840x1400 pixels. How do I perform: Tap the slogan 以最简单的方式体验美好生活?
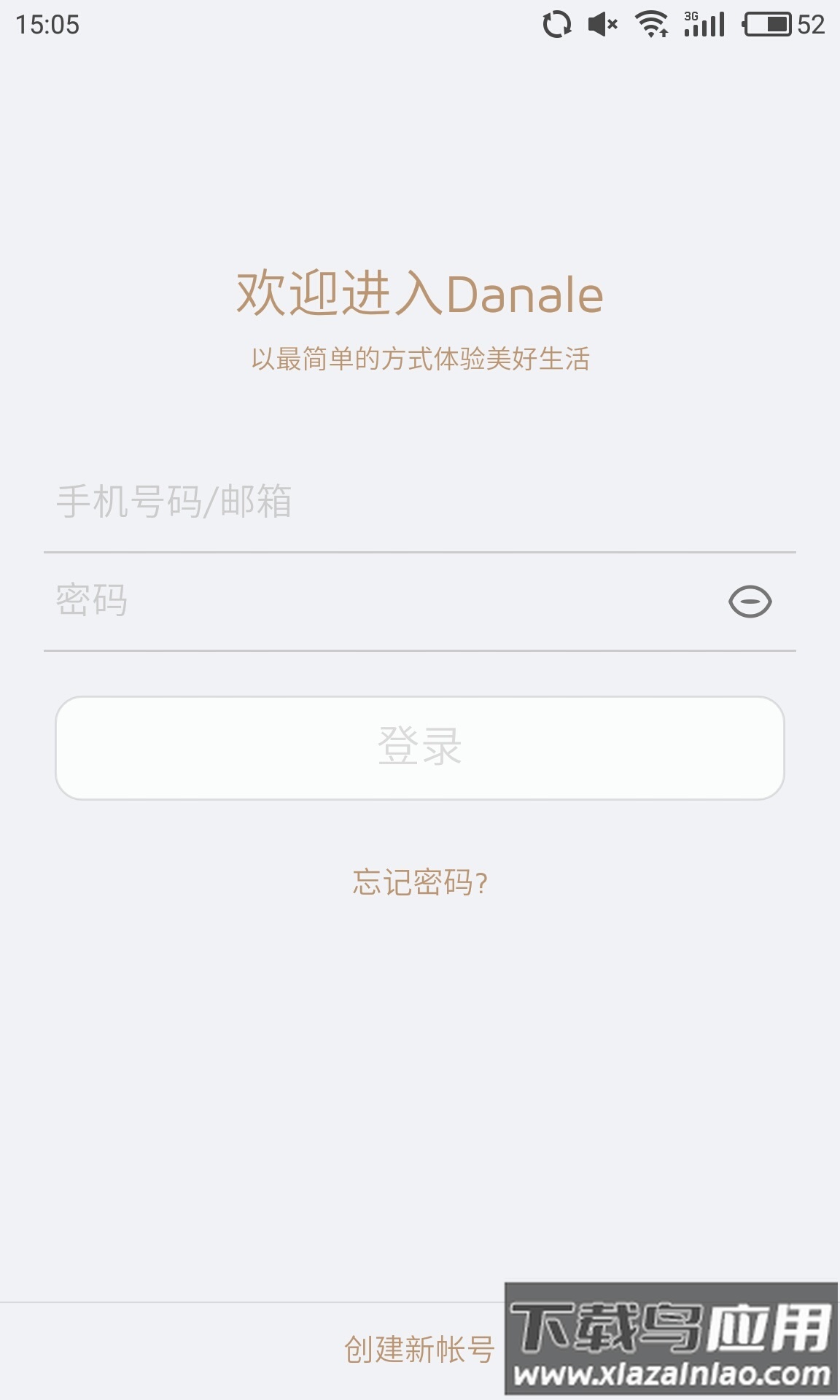420,359
